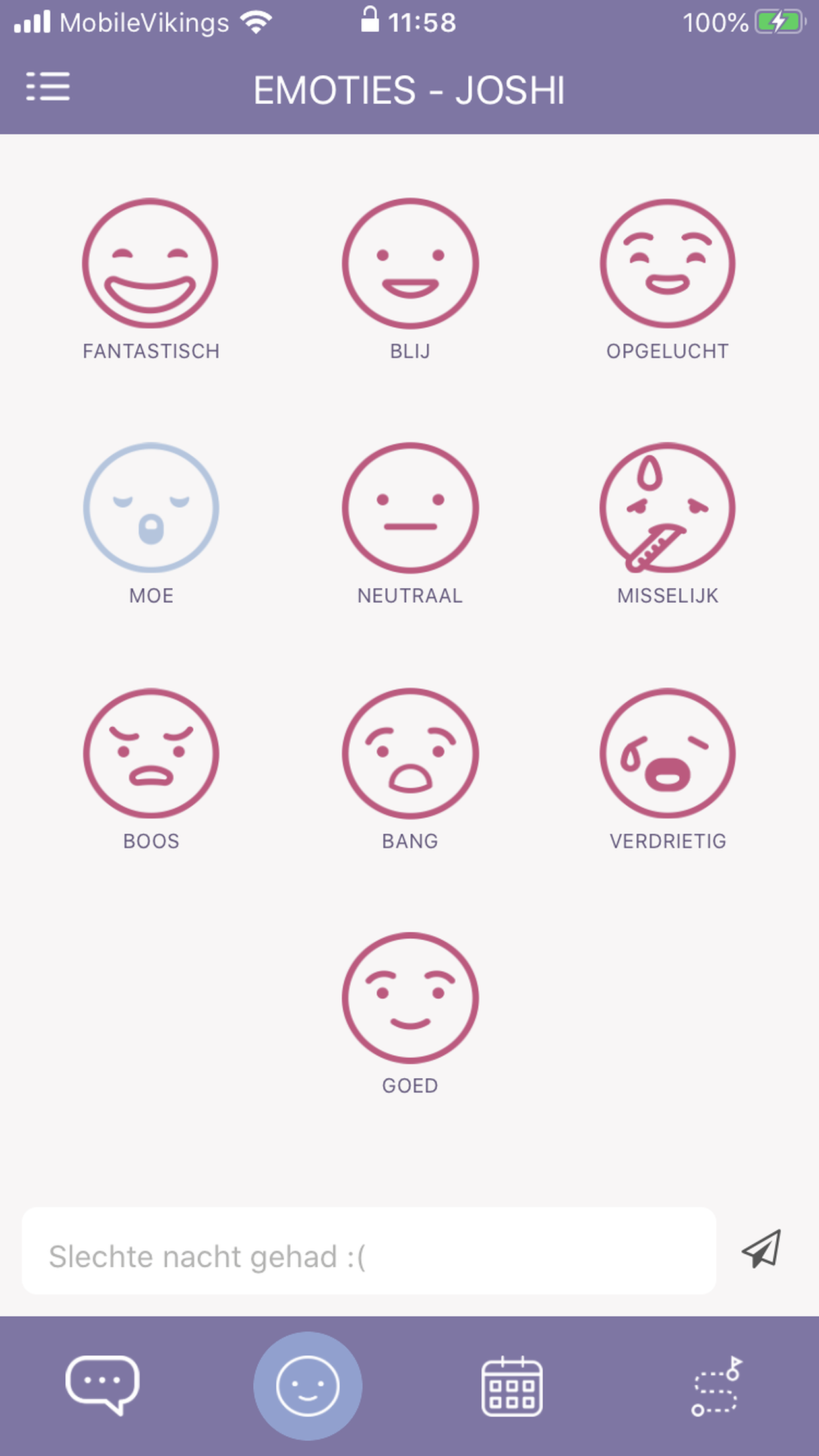
Task: Pick the Opgelucht emotion face
Action: [667, 264]
